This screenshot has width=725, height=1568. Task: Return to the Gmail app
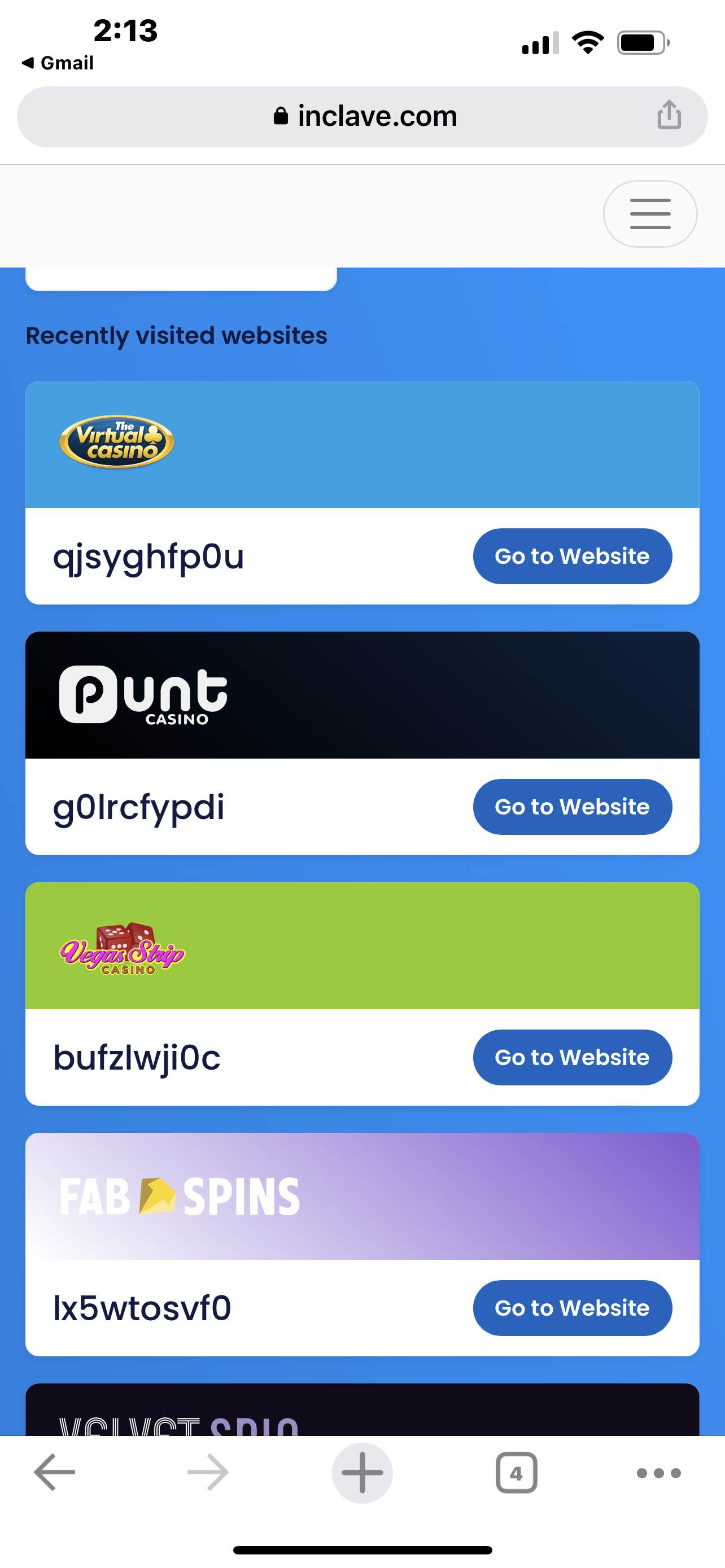(58, 63)
